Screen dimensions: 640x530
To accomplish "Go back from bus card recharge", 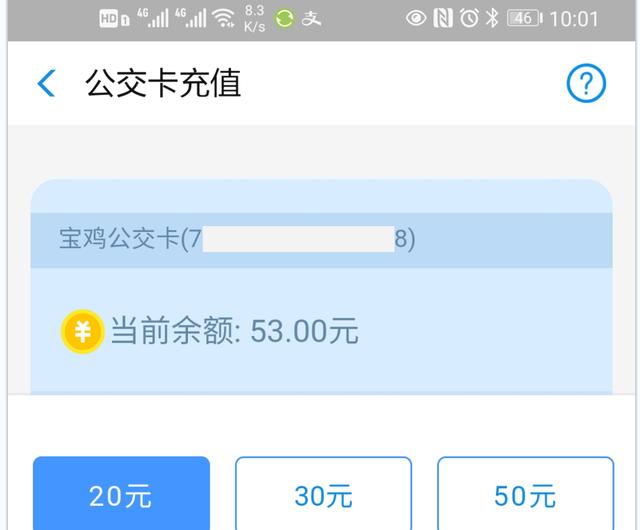I will point(46,84).
